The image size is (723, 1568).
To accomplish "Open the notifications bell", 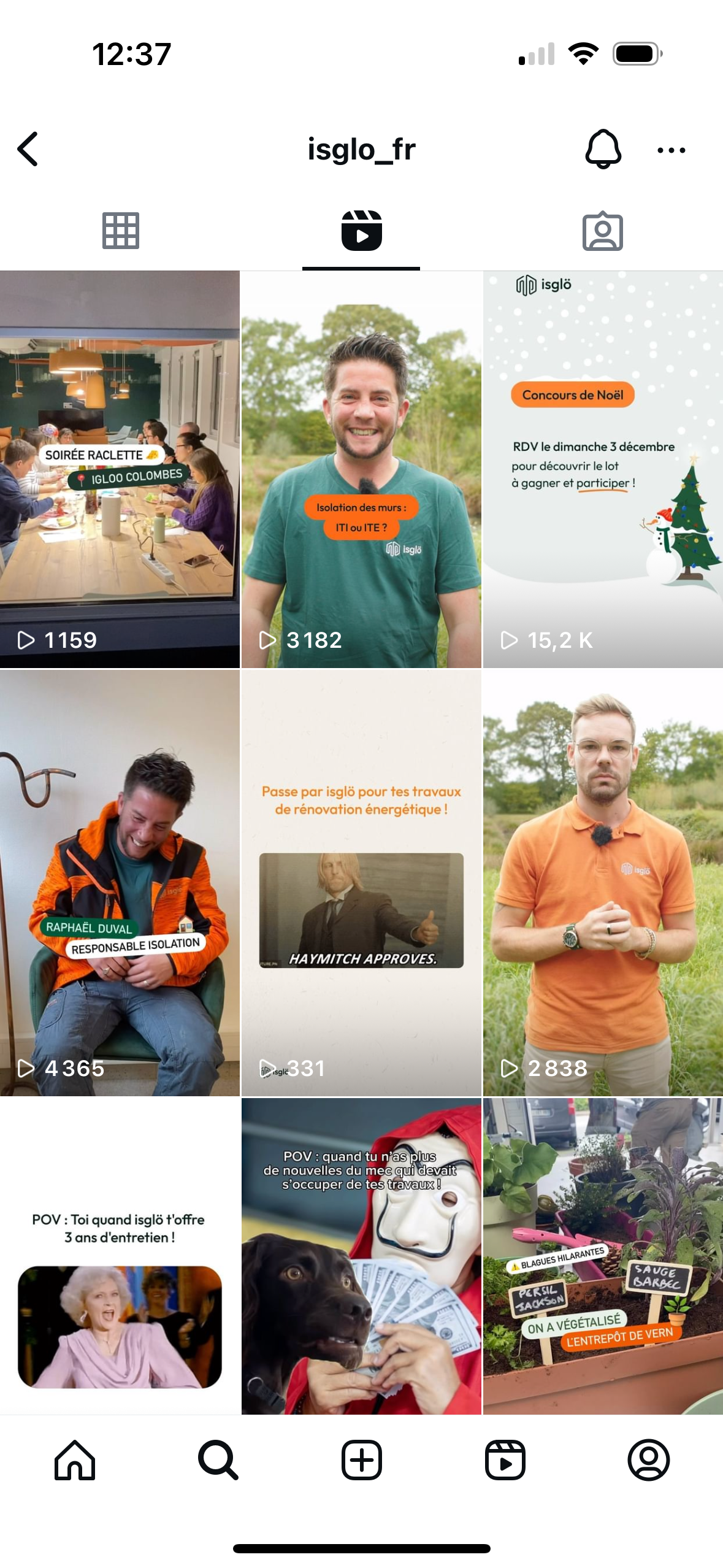I will click(603, 149).
